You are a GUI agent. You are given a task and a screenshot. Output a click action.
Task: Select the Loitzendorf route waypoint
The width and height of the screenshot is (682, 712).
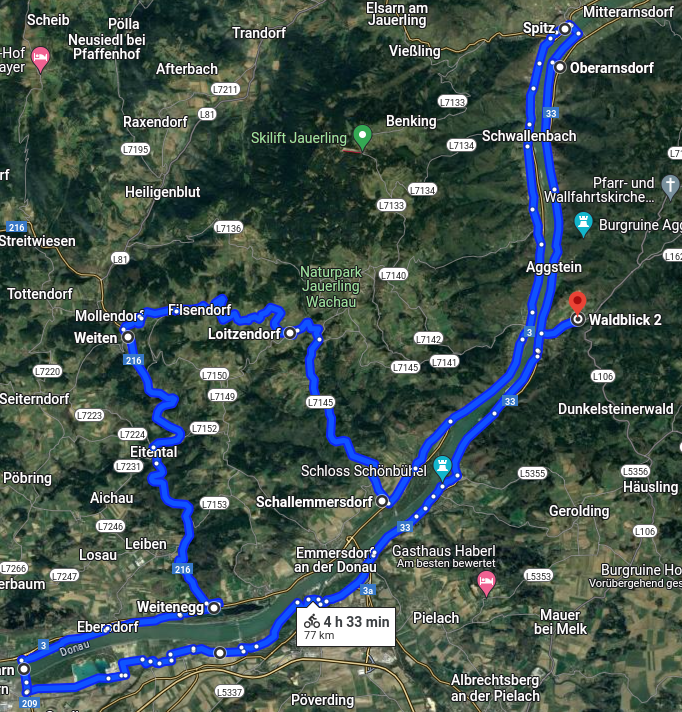pyautogui.click(x=290, y=333)
